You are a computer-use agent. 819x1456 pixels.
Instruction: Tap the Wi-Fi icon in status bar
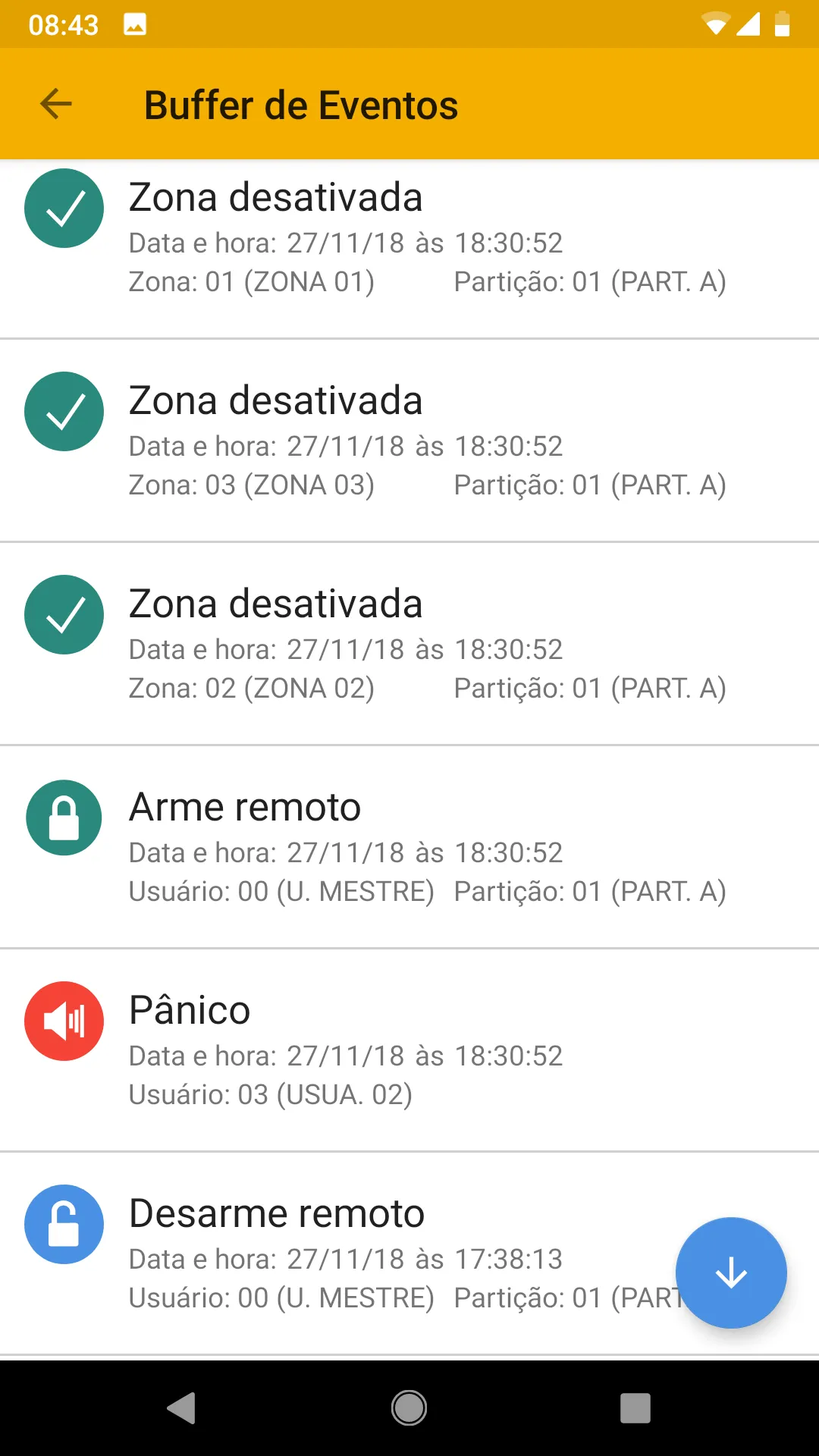tap(716, 24)
